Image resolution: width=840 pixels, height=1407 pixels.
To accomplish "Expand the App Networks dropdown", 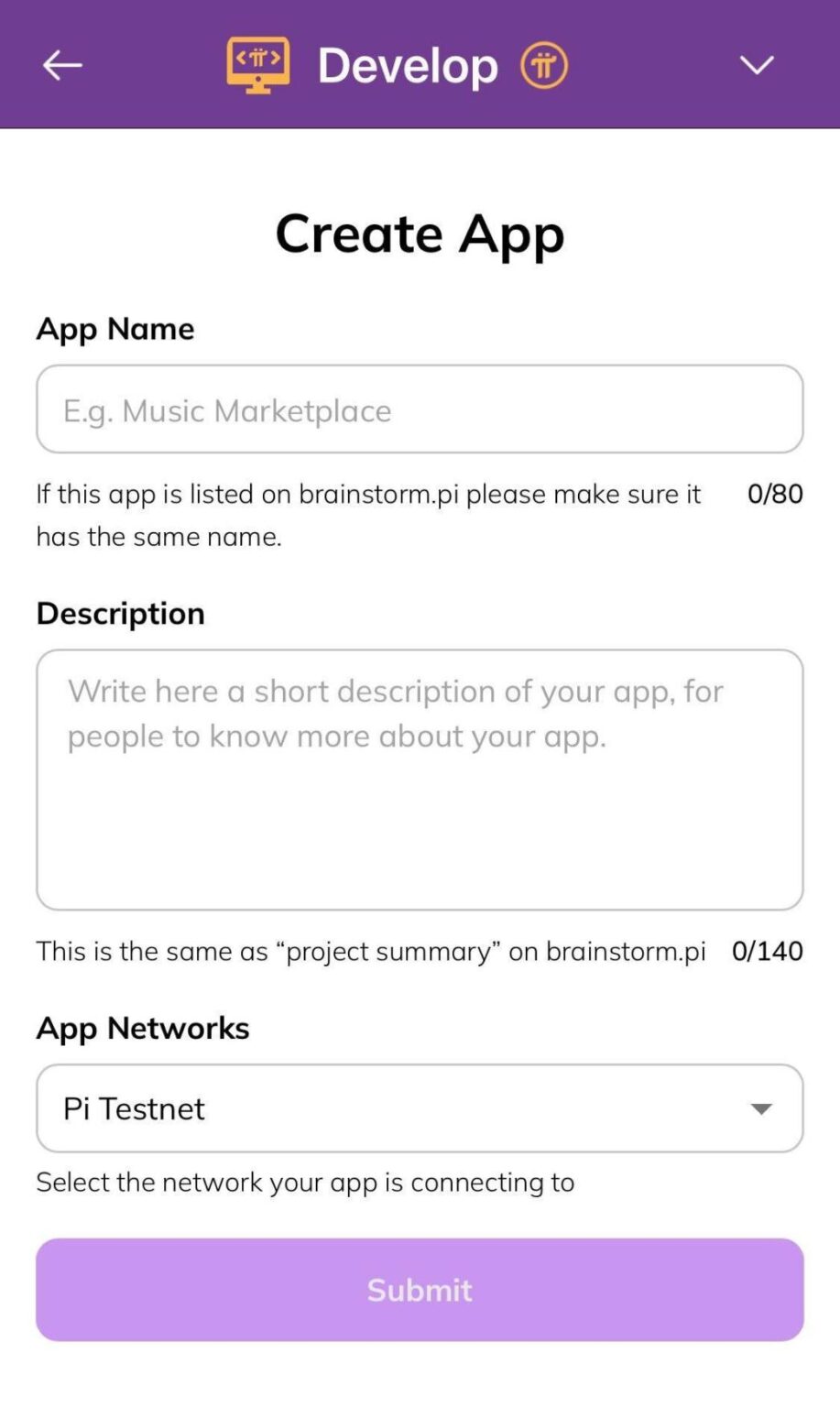I will click(420, 1108).
